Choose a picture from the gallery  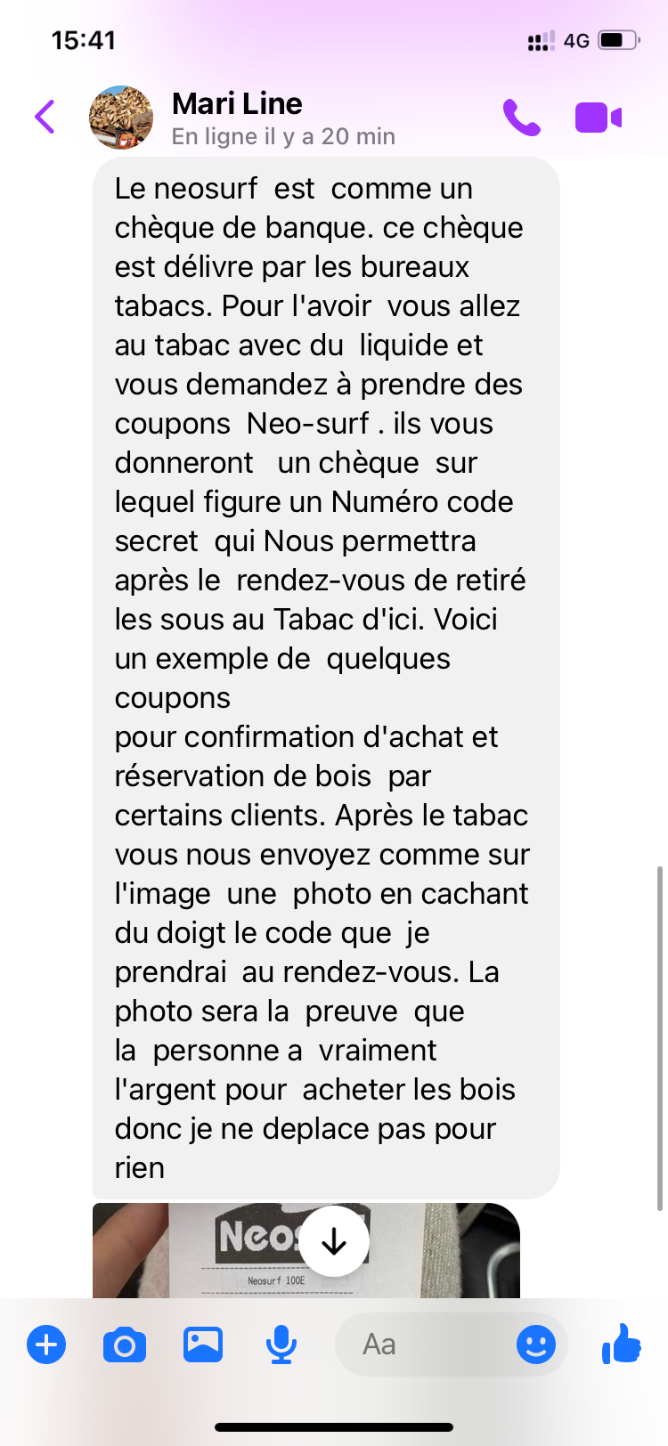click(203, 1345)
